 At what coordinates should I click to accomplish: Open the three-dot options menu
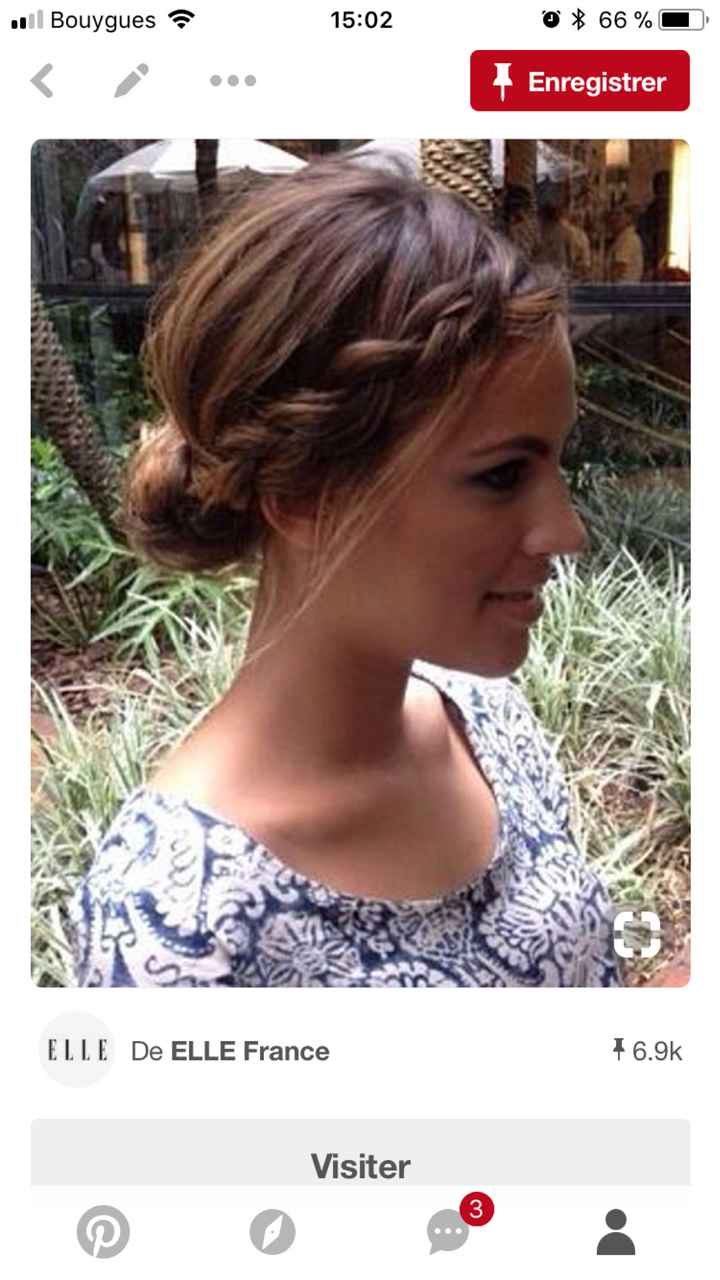tap(232, 81)
